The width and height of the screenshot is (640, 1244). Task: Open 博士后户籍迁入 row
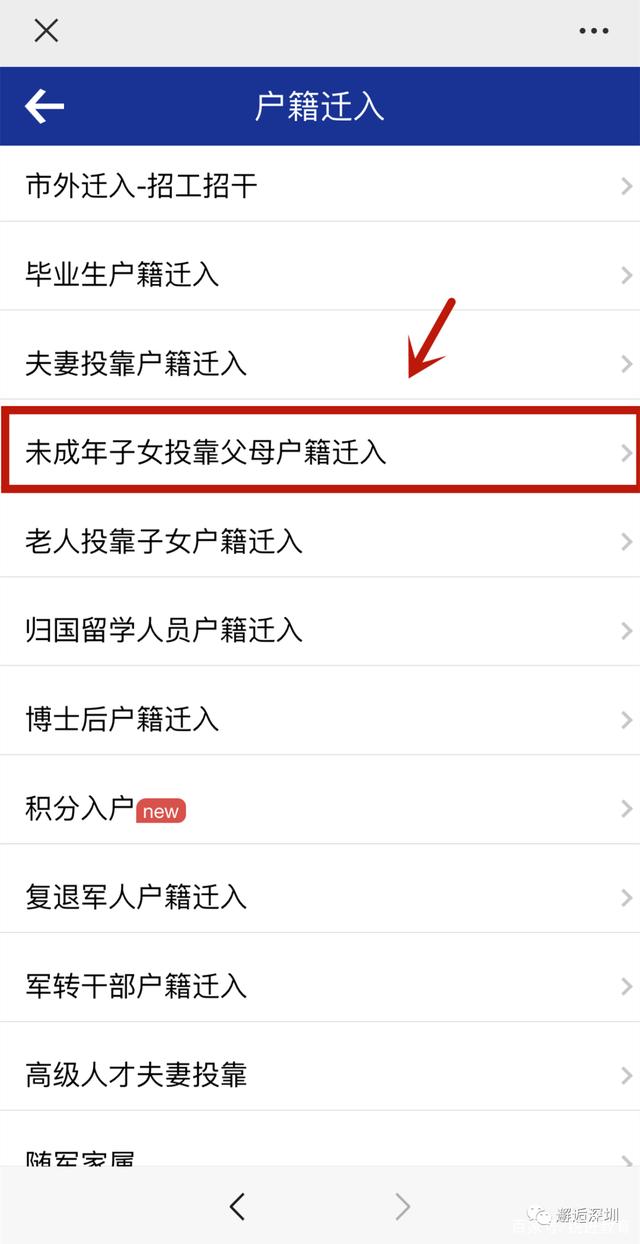(320, 718)
